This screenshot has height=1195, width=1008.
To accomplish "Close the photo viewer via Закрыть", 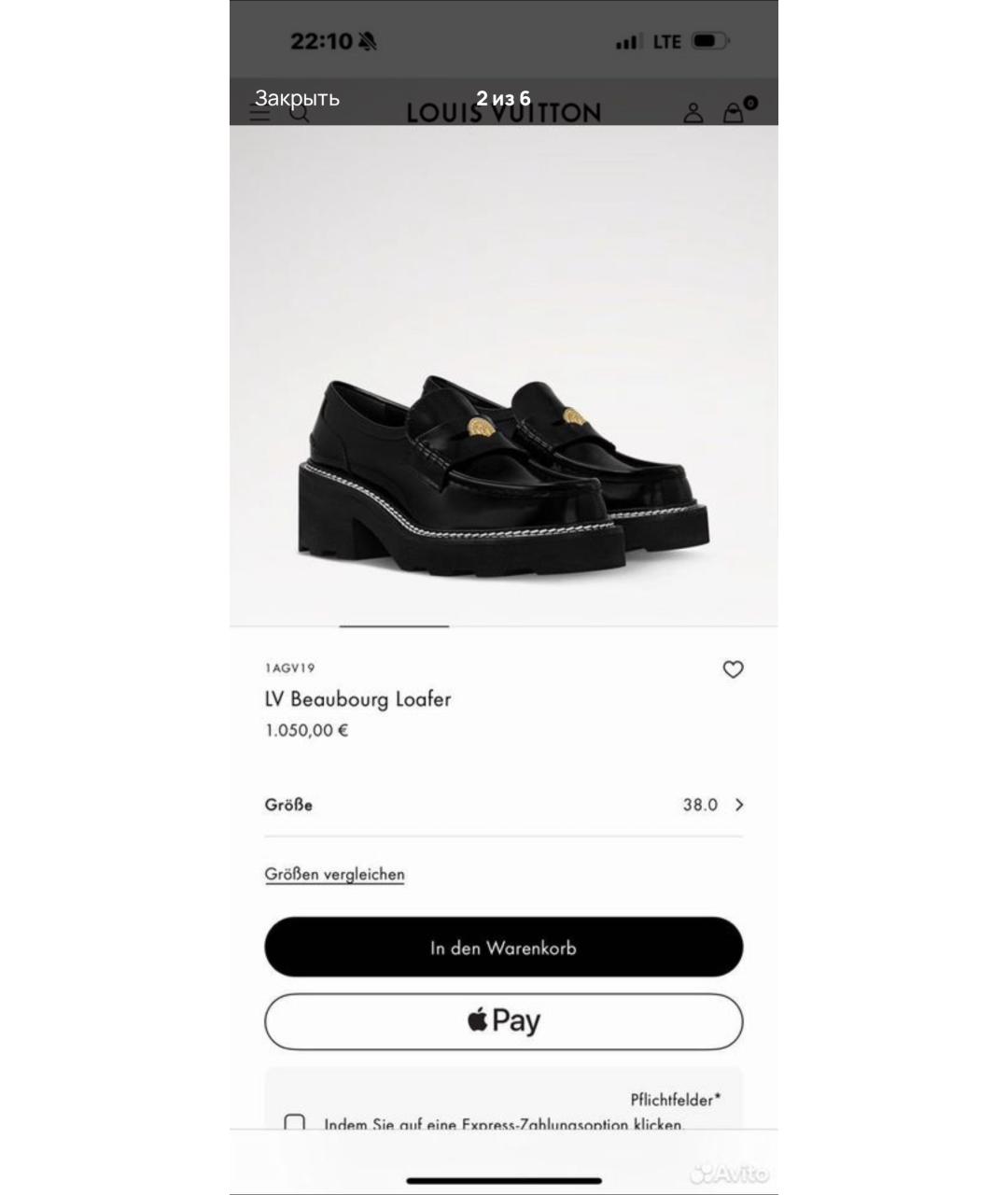I will [x=297, y=98].
